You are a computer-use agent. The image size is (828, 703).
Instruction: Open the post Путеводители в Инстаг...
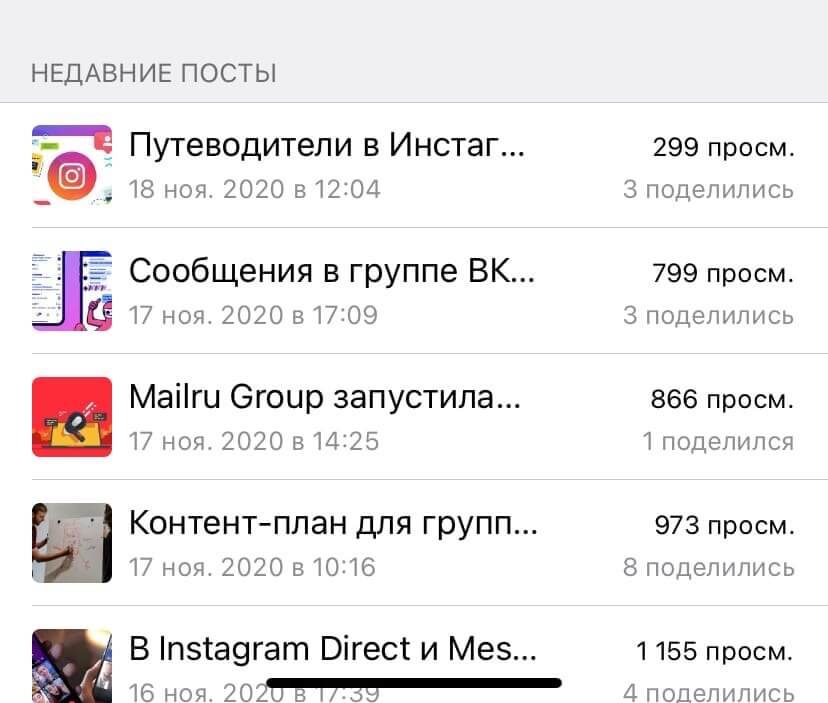pos(327,148)
